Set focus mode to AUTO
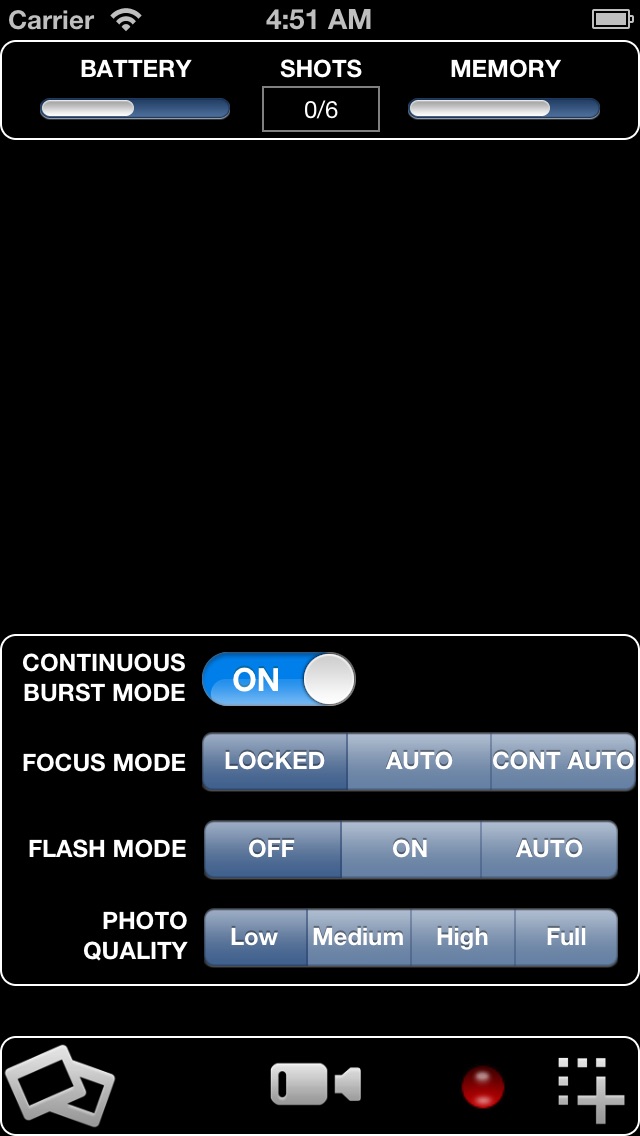The height and width of the screenshot is (1136, 640). 419,761
